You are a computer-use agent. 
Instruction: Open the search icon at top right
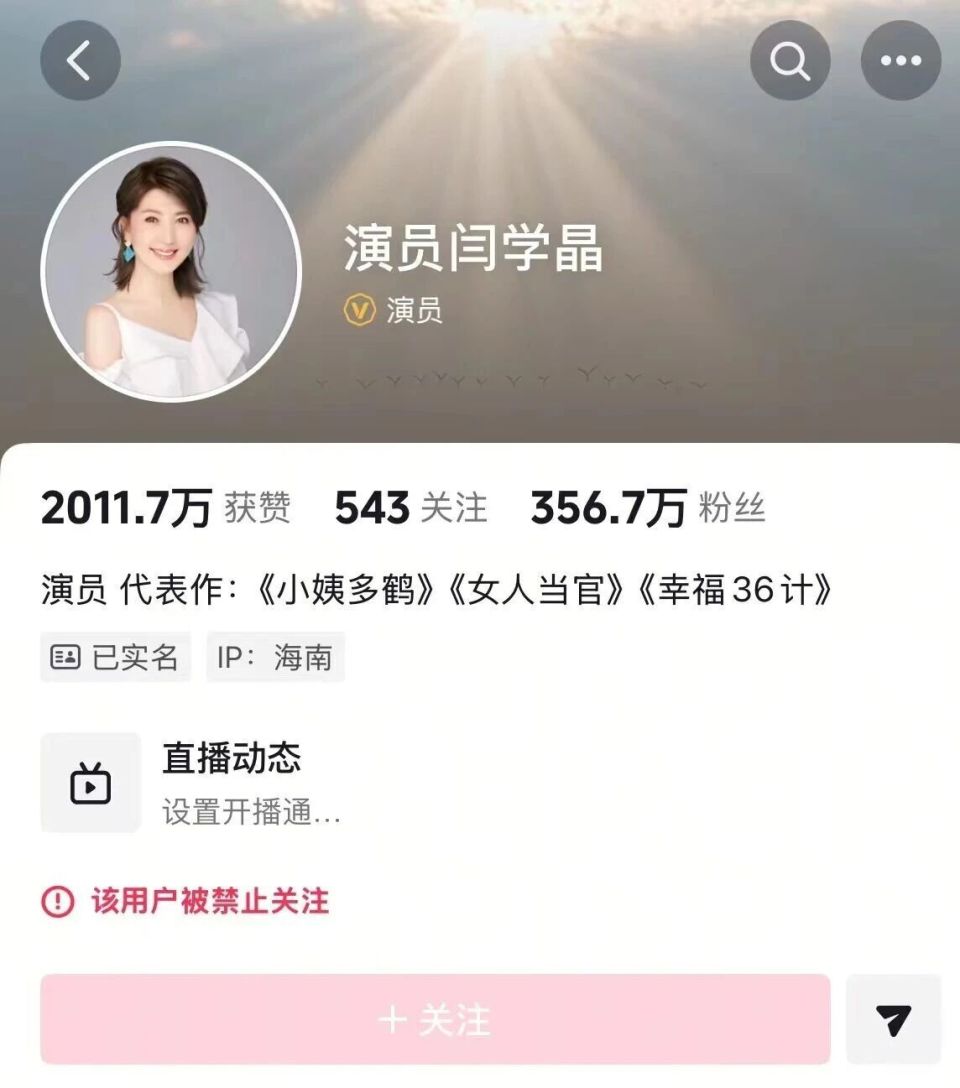[x=789, y=63]
